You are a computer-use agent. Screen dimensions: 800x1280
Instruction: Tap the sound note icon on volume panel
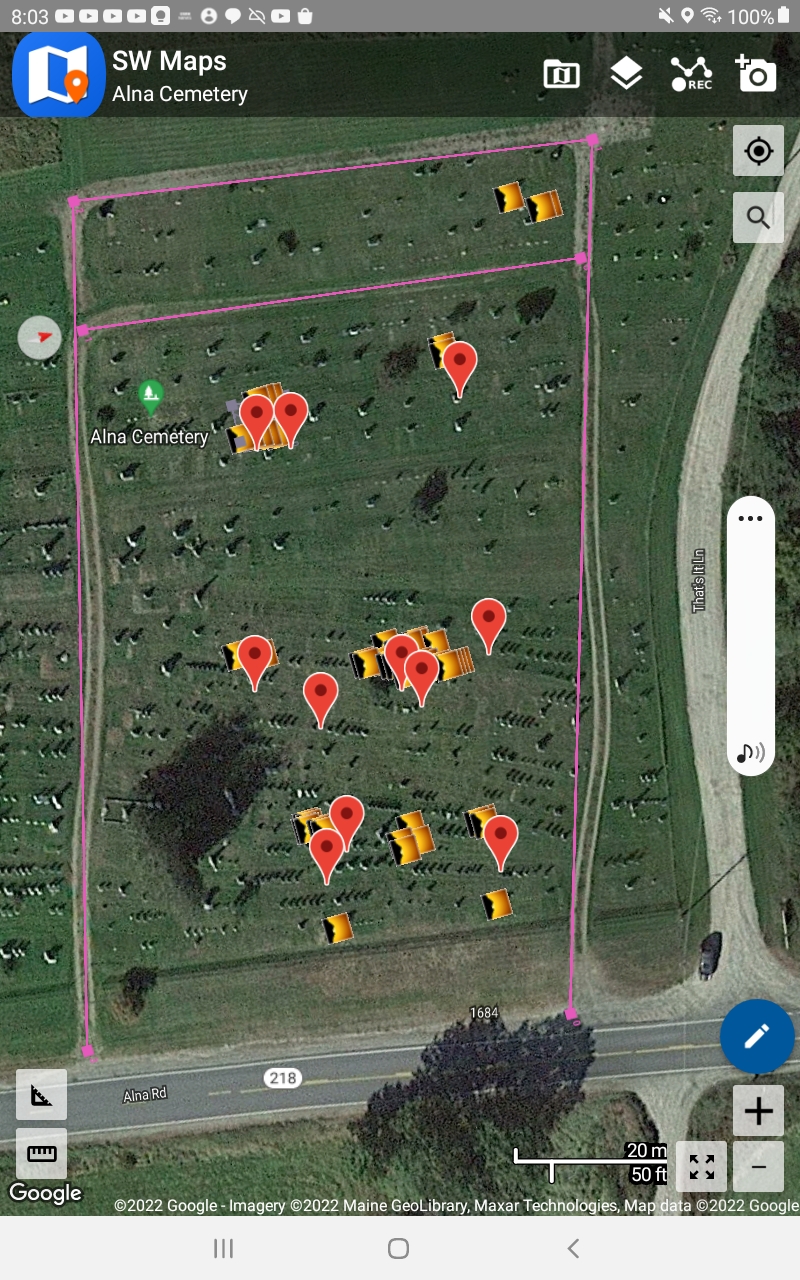pos(750,753)
